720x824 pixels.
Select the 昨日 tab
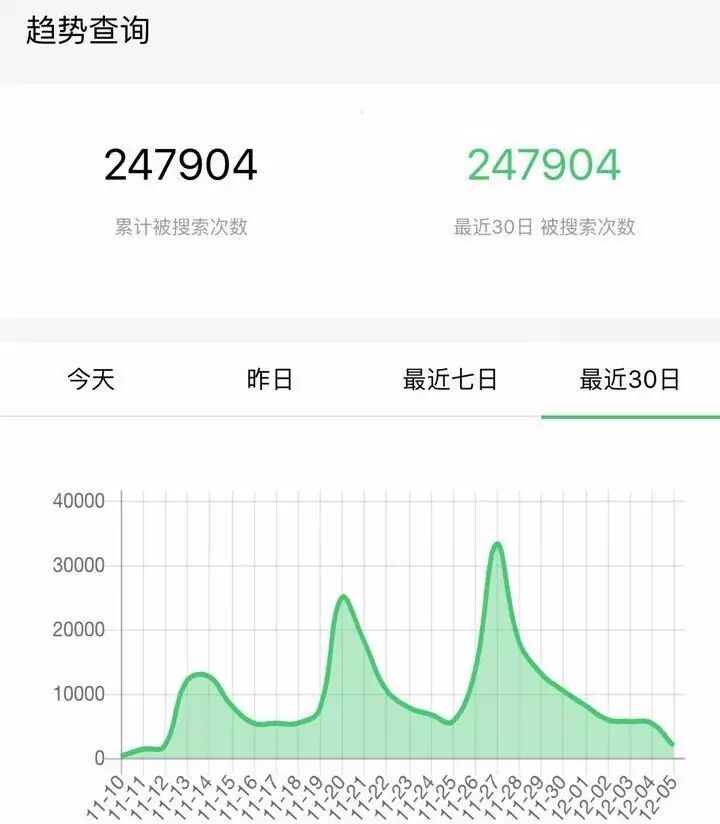pyautogui.click(x=270, y=380)
